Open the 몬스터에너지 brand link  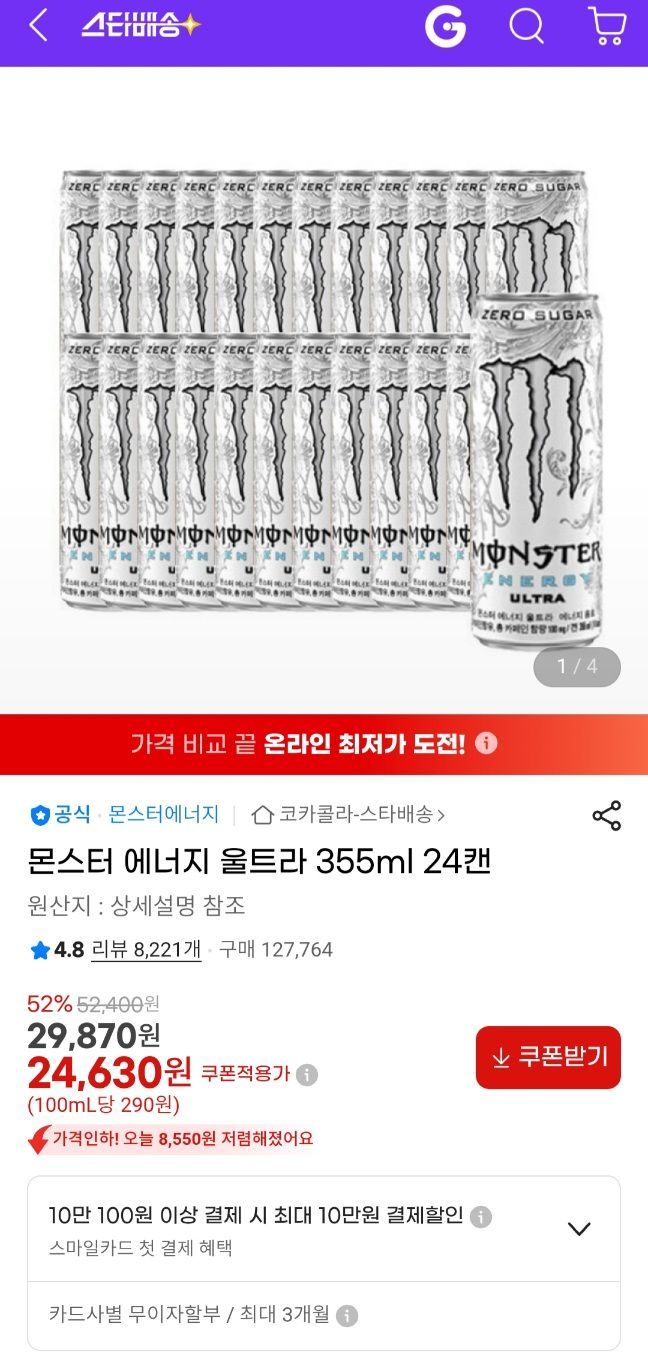tap(163, 814)
